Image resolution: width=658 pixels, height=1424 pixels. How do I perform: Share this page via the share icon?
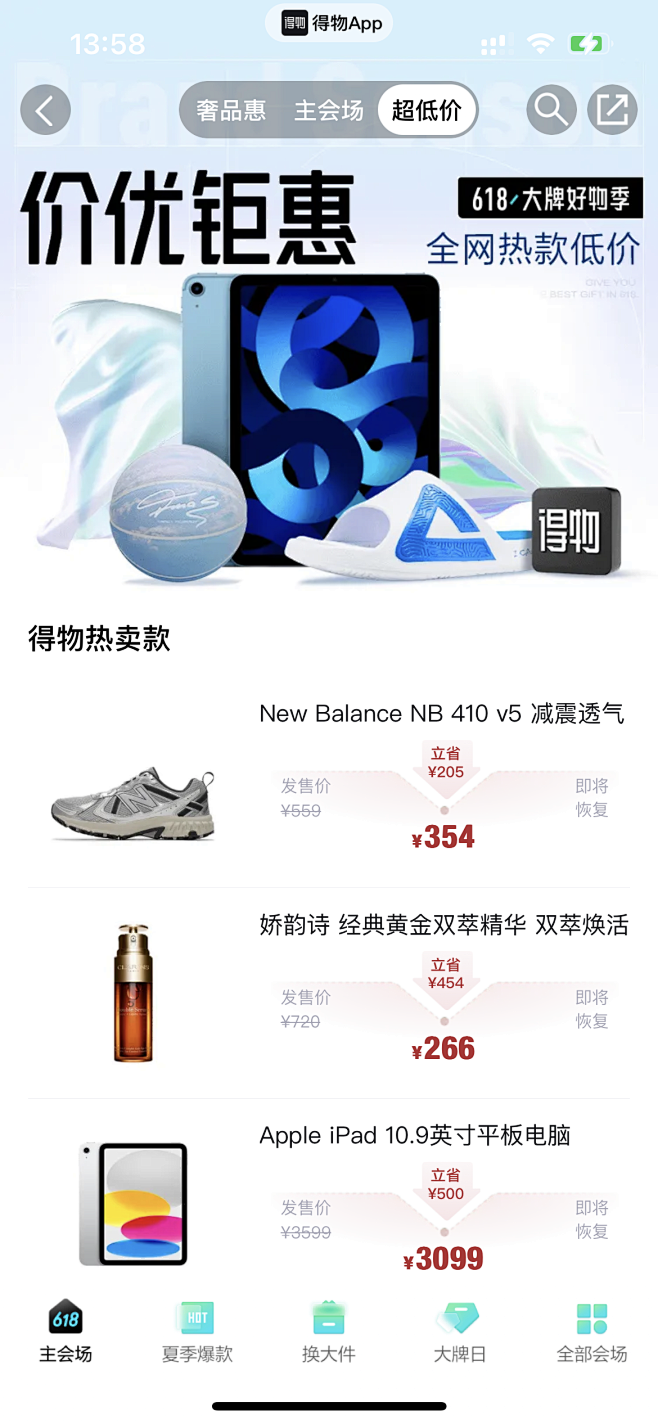[x=612, y=109]
